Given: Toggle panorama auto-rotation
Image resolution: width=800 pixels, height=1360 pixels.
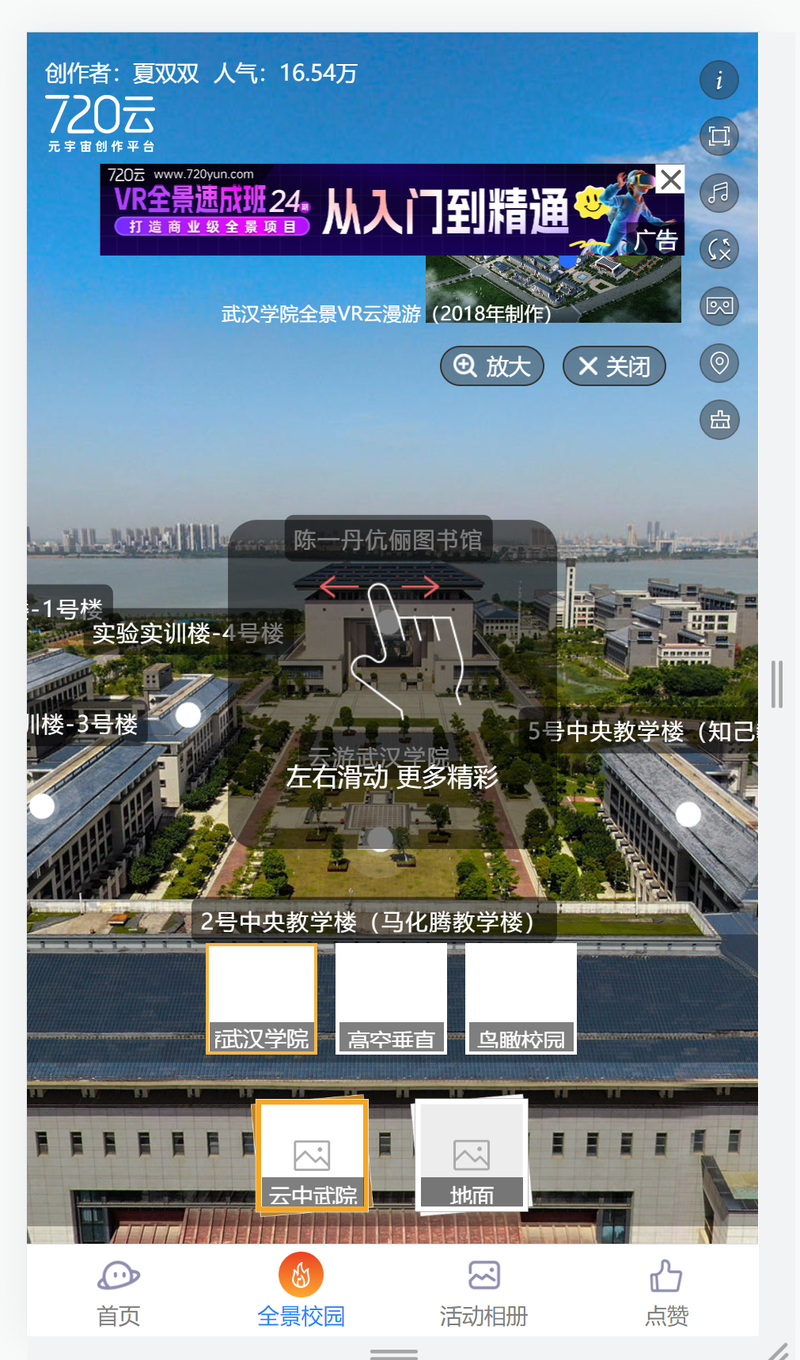Looking at the screenshot, I should tap(719, 249).
